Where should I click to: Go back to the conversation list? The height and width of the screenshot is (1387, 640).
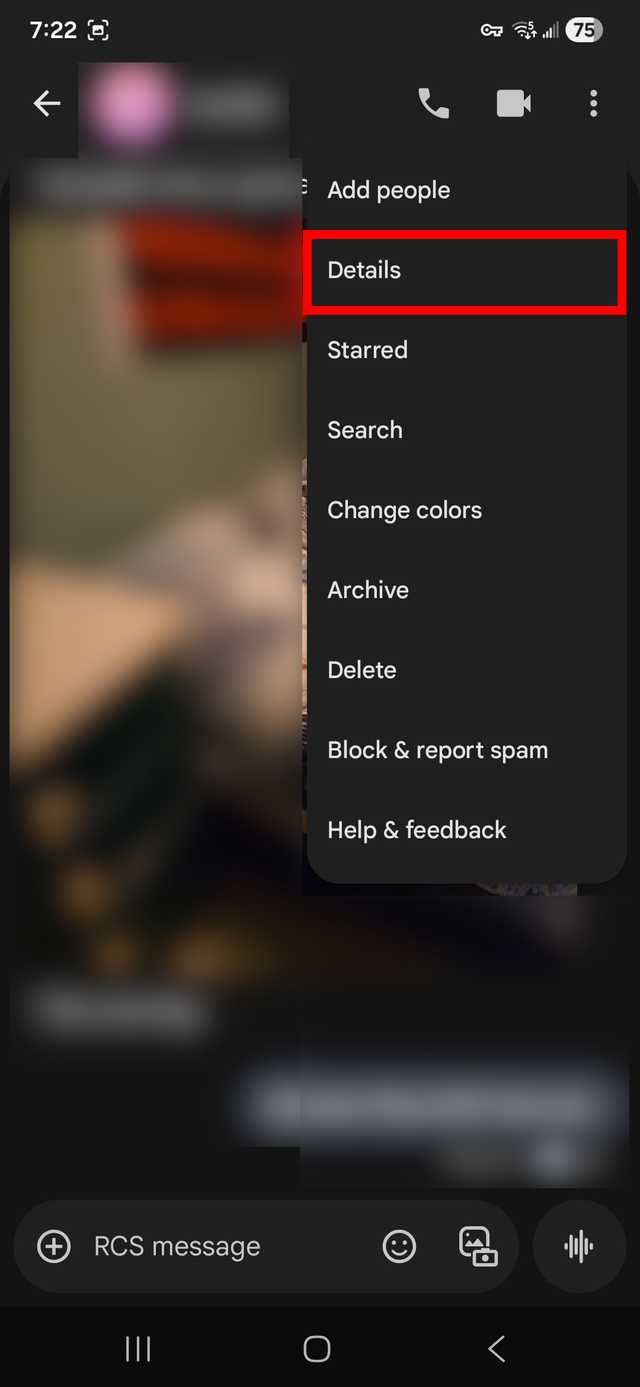[47, 103]
